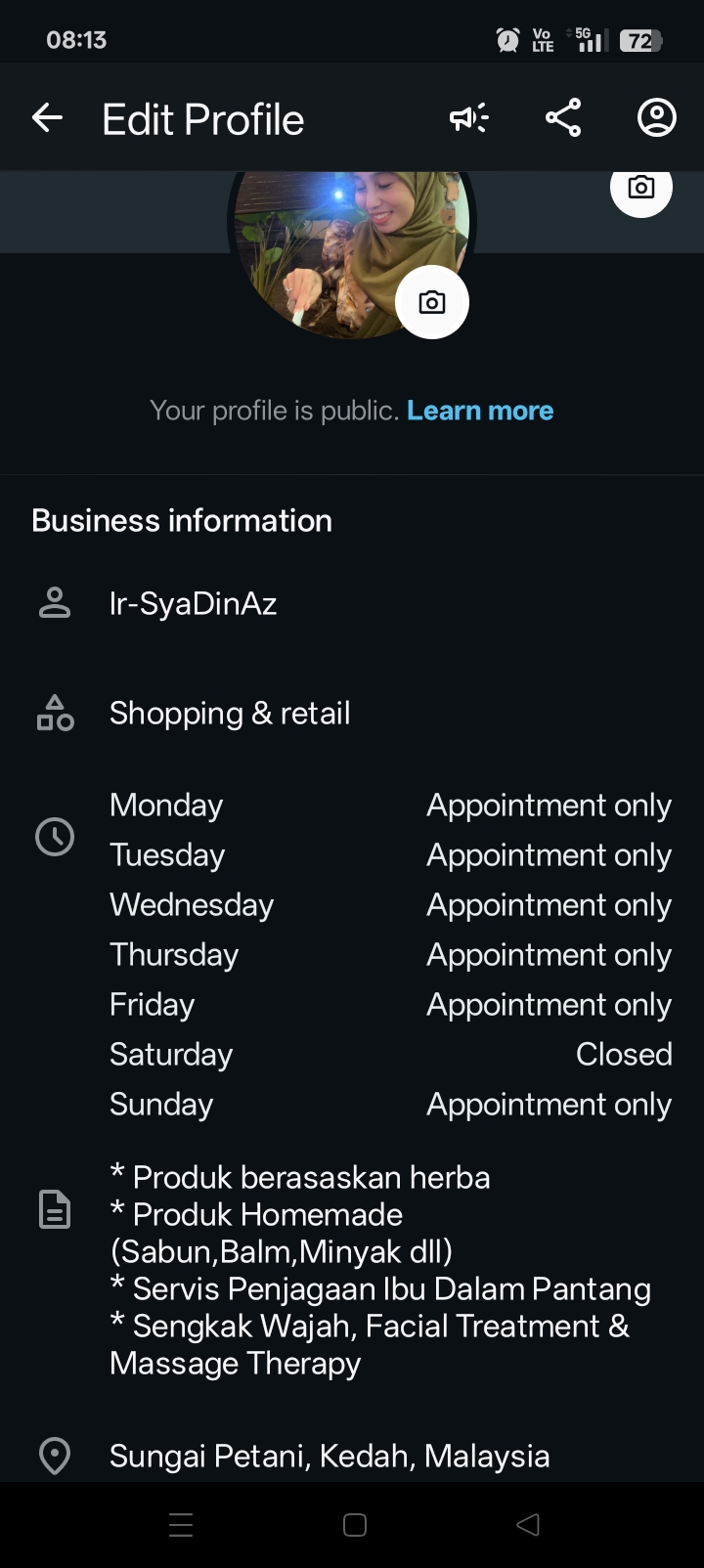
Task: Open the Learn more link
Action: pos(480,411)
